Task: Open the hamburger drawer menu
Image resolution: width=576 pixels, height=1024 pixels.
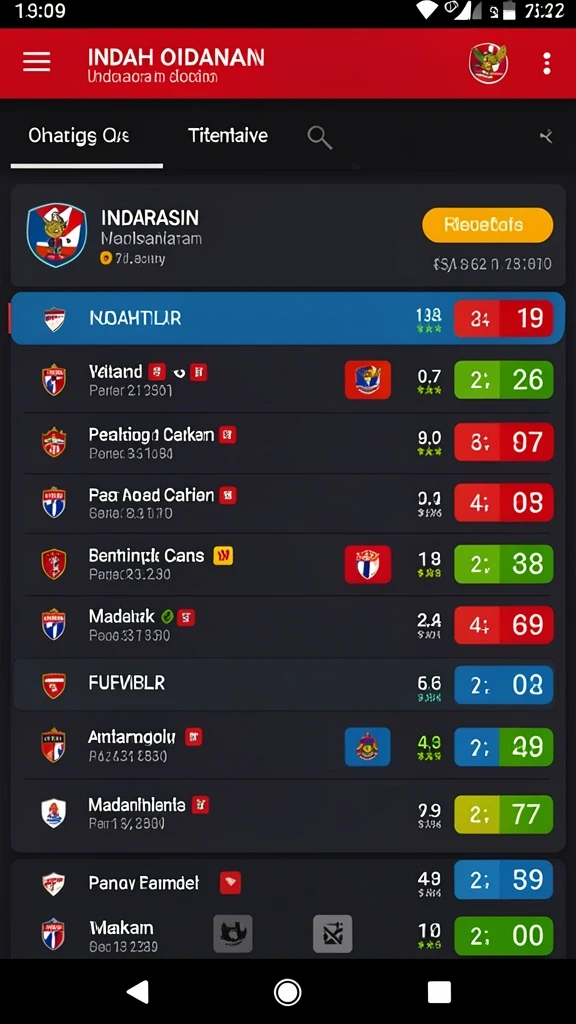Action: point(37,62)
